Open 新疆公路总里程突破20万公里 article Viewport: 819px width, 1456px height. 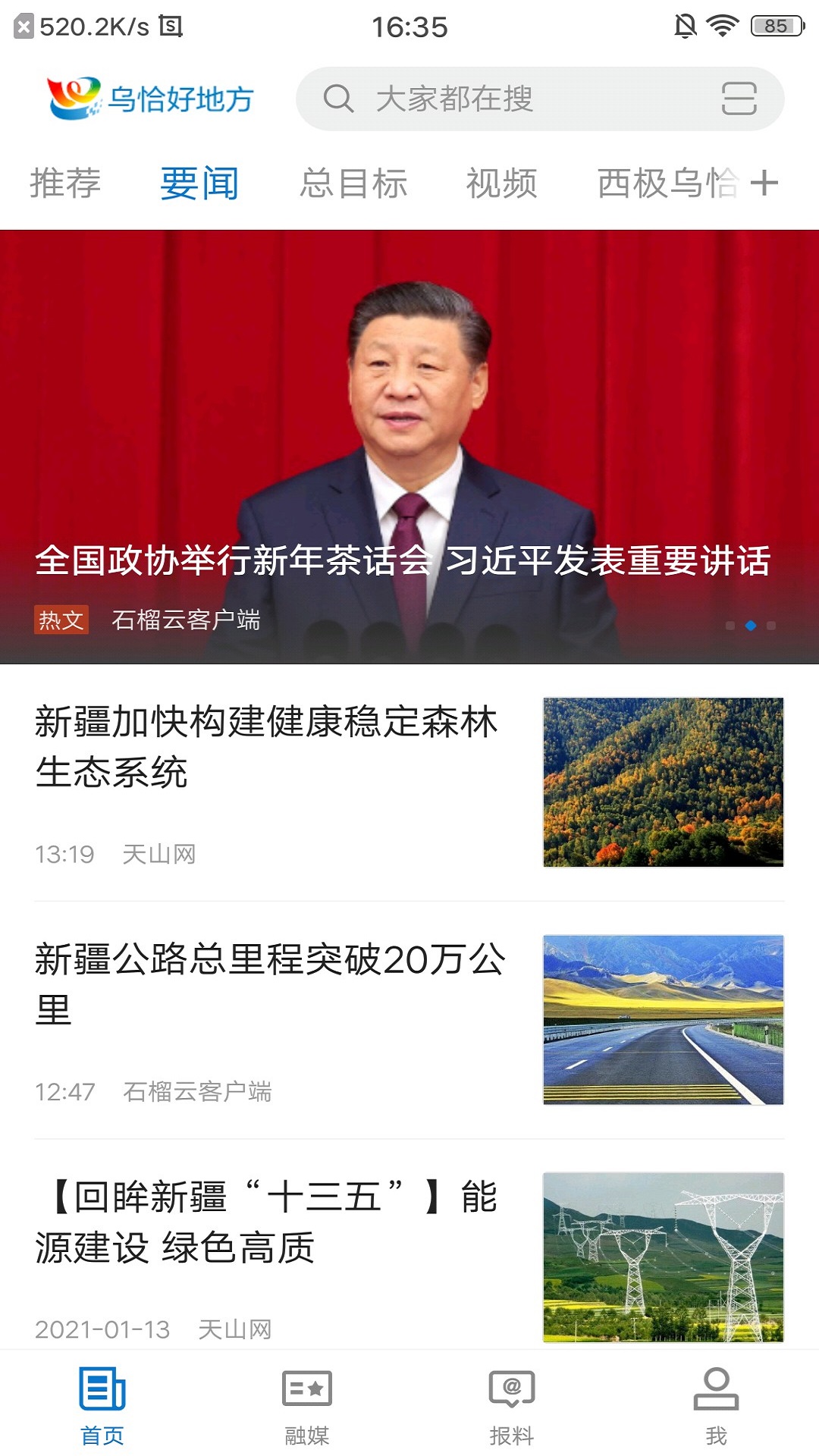tap(269, 984)
